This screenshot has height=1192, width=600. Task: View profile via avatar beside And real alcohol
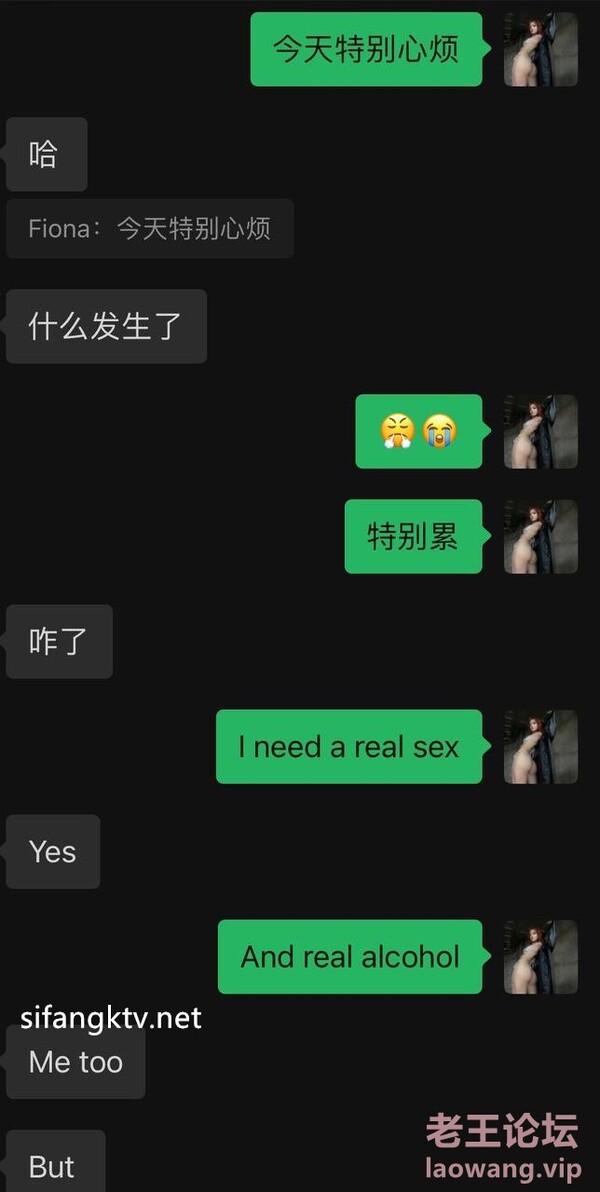tap(540, 957)
